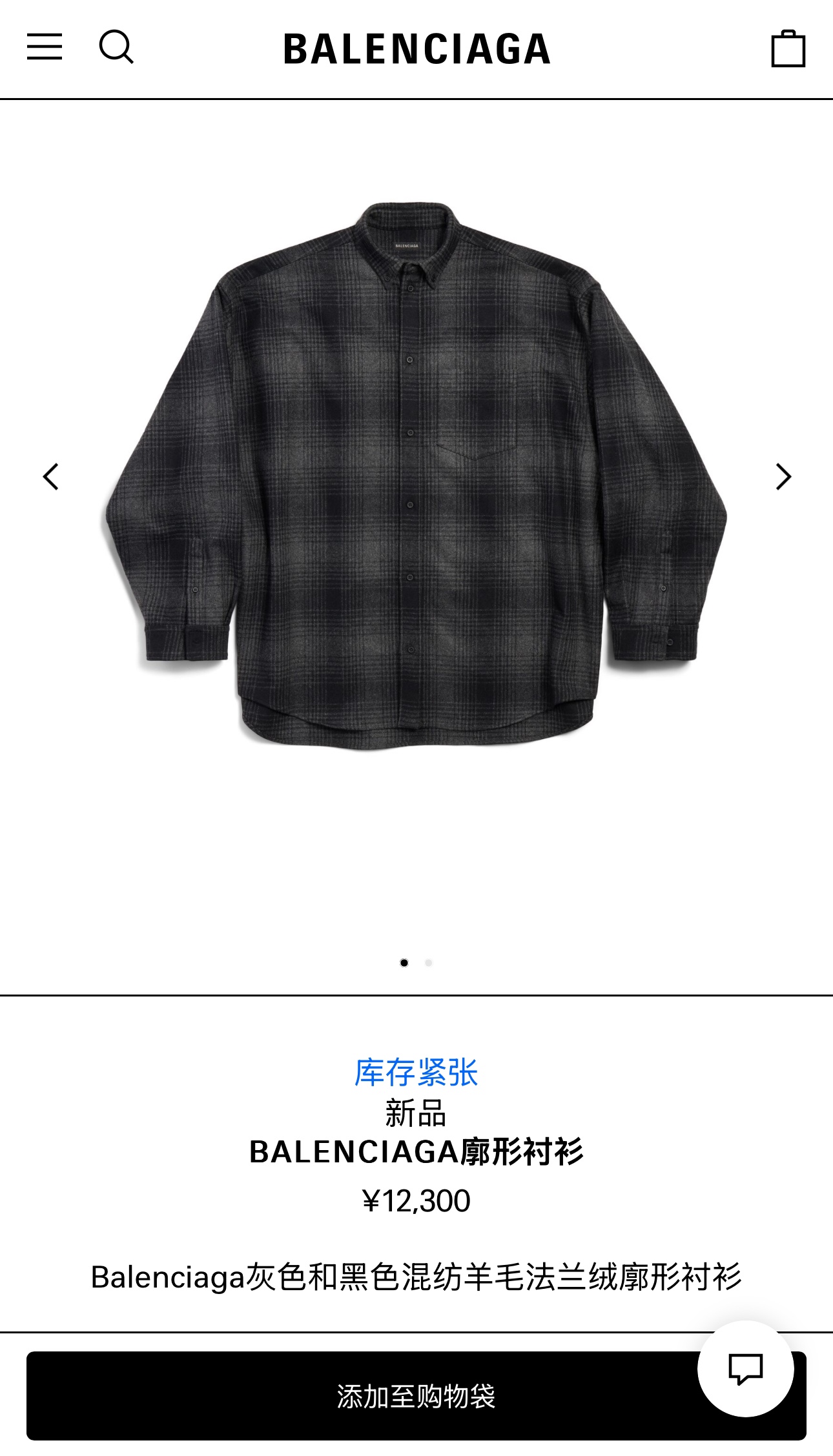This screenshot has height=1456, width=833.
Task: Open the shopping bag
Action: [x=788, y=48]
